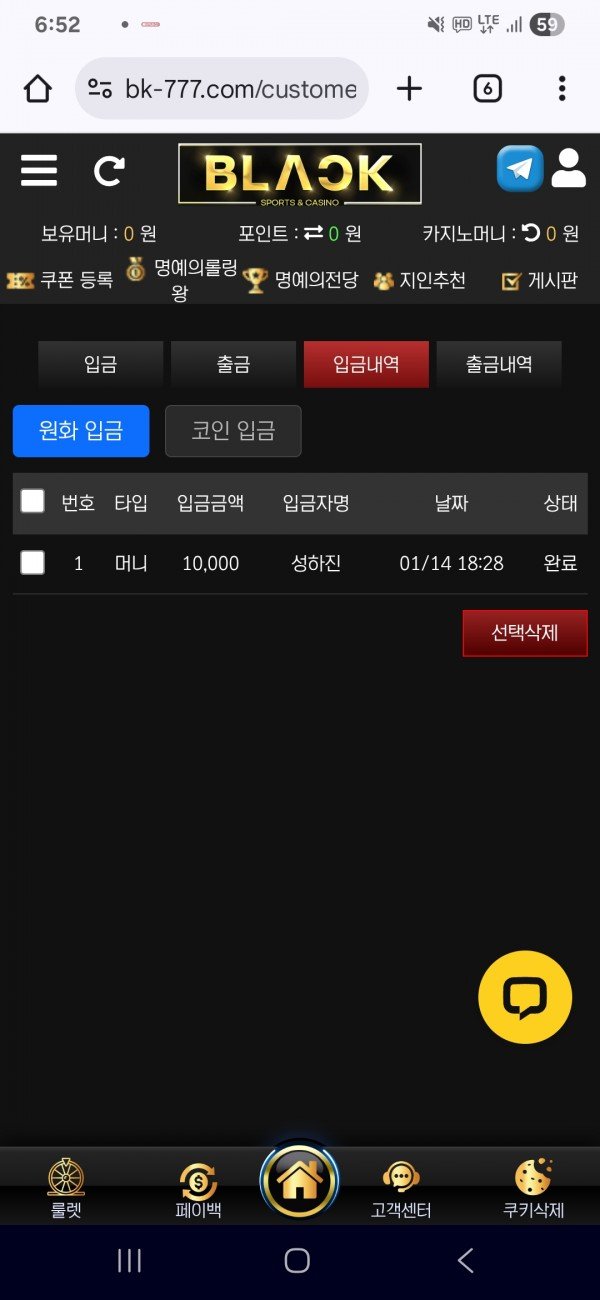Switch to the 입금 tab
This screenshot has width=600, height=1300.
click(100, 364)
